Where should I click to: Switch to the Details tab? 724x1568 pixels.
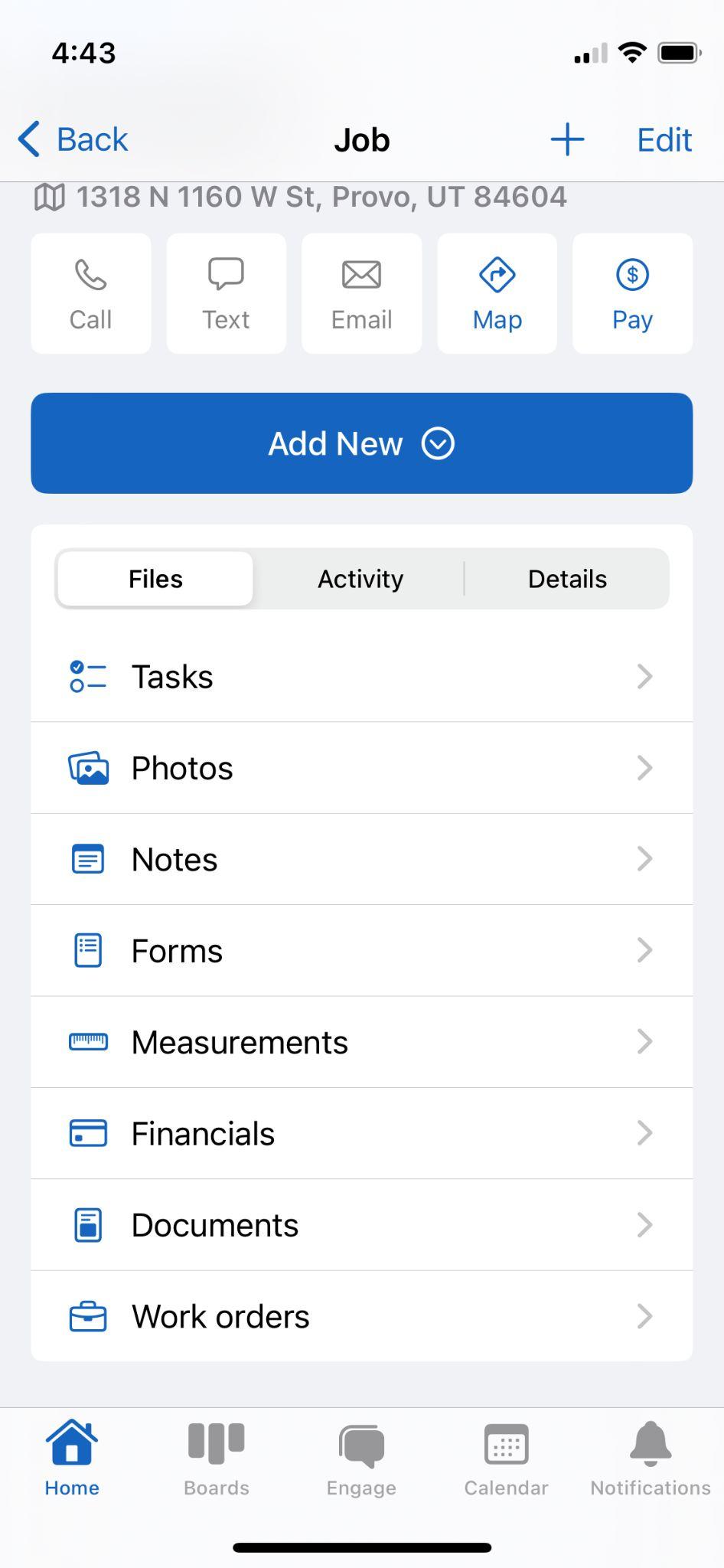pos(567,579)
